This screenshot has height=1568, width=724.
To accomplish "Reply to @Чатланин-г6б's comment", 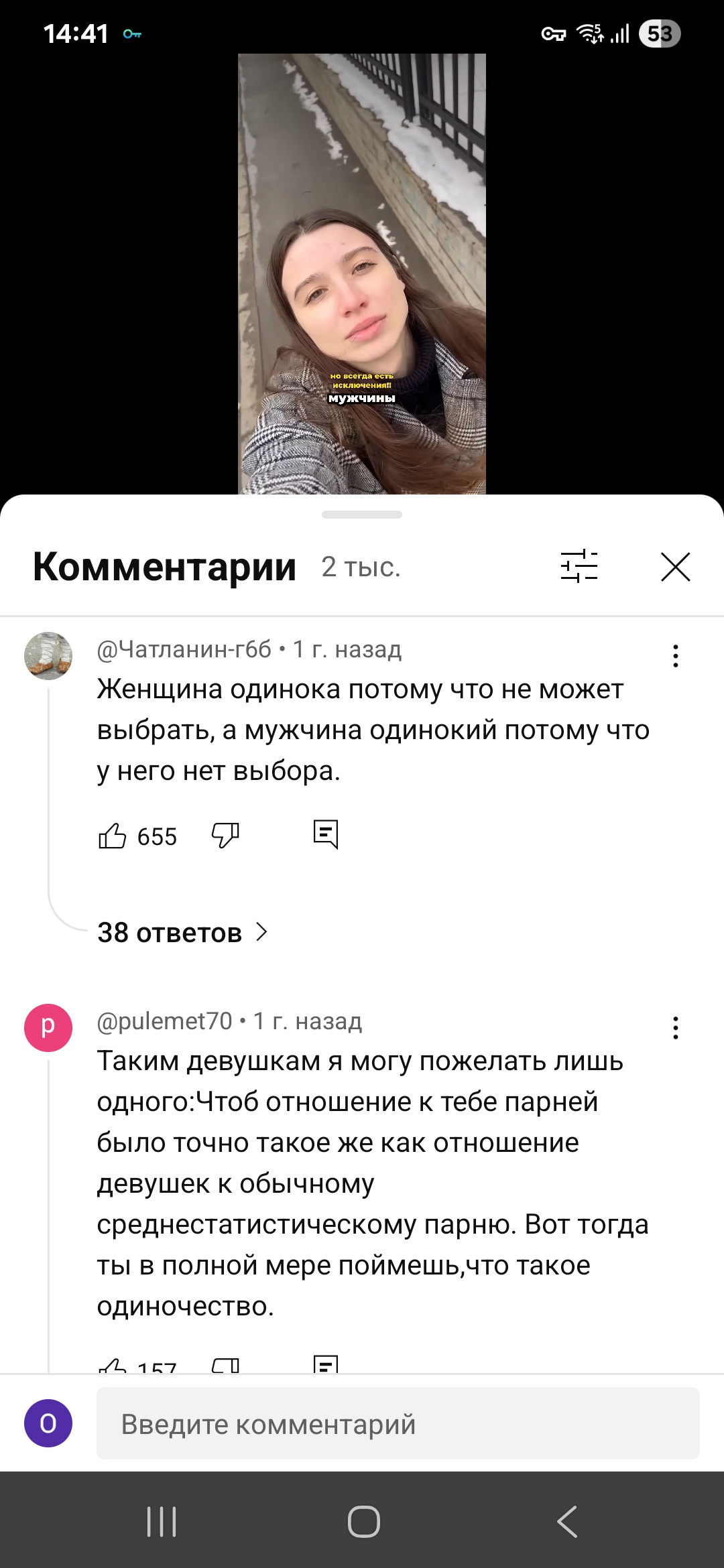I will coord(326,835).
